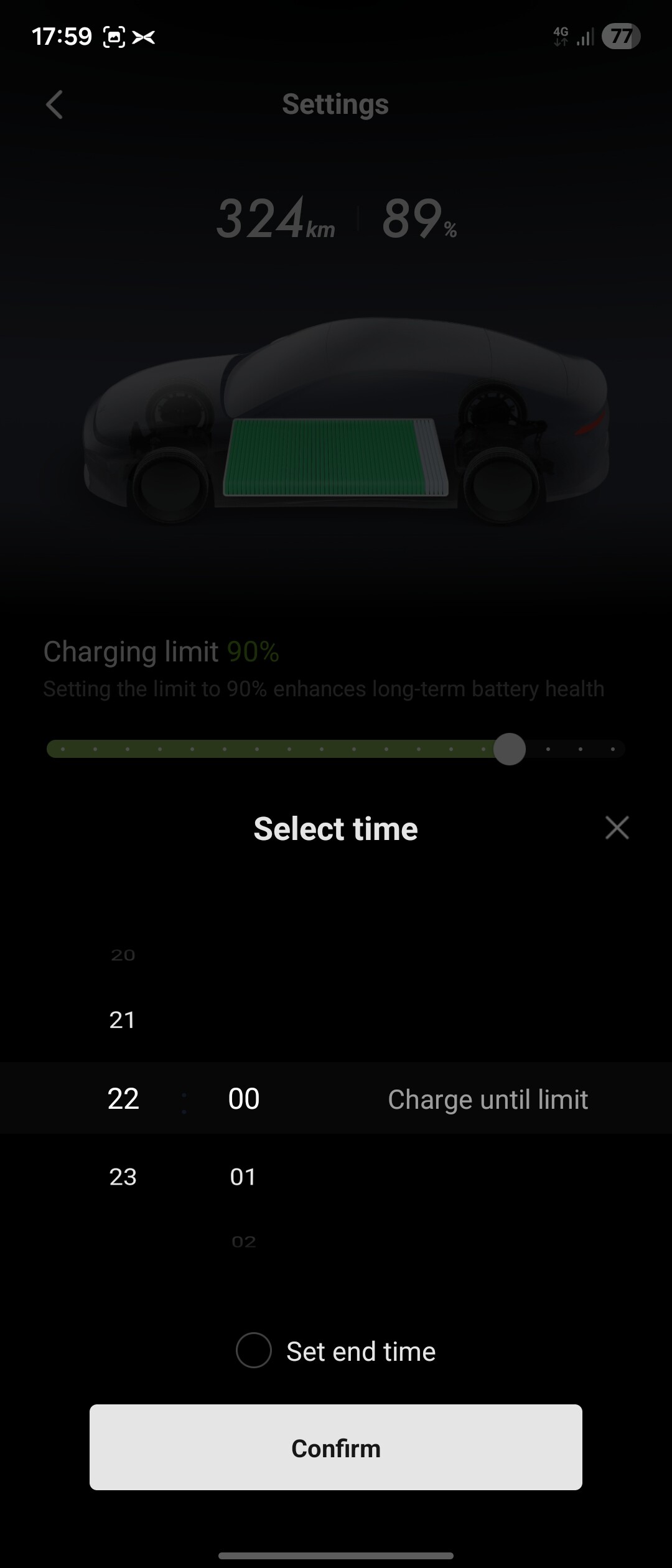672x1568 pixels.
Task: Select hour 21 in the picker
Action: 123,1020
